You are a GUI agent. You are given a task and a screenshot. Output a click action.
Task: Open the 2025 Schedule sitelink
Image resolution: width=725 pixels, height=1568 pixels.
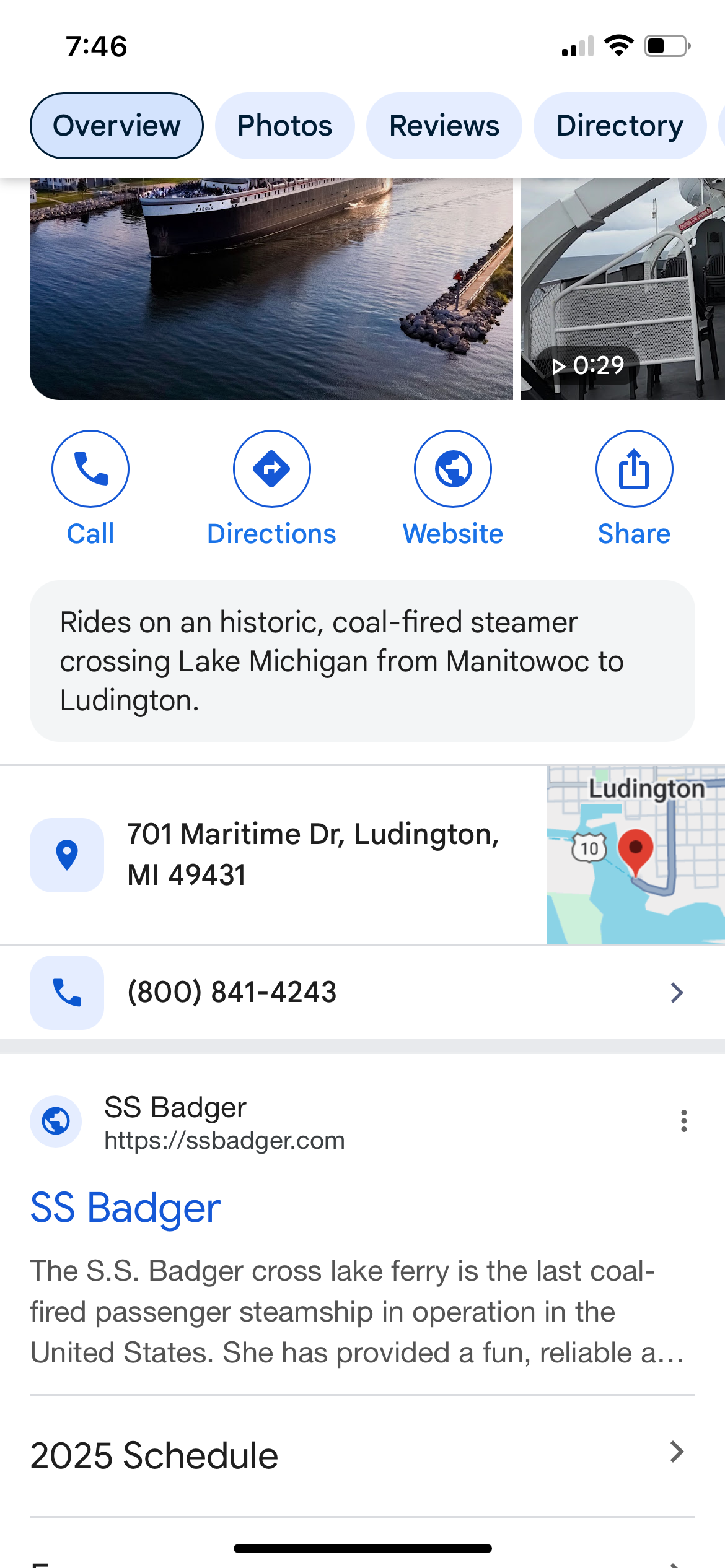[x=362, y=1455]
